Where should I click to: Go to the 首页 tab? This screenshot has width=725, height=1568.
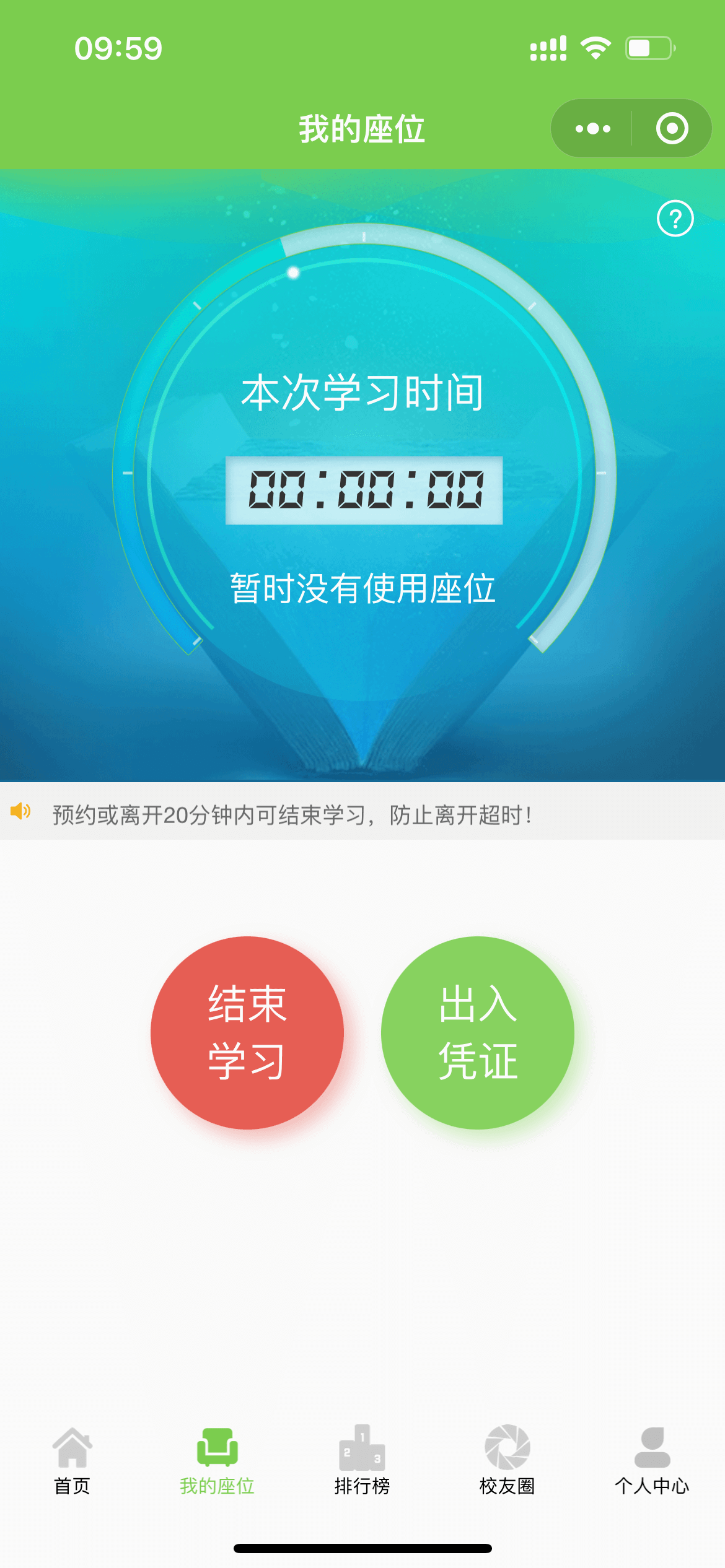coord(72,1459)
